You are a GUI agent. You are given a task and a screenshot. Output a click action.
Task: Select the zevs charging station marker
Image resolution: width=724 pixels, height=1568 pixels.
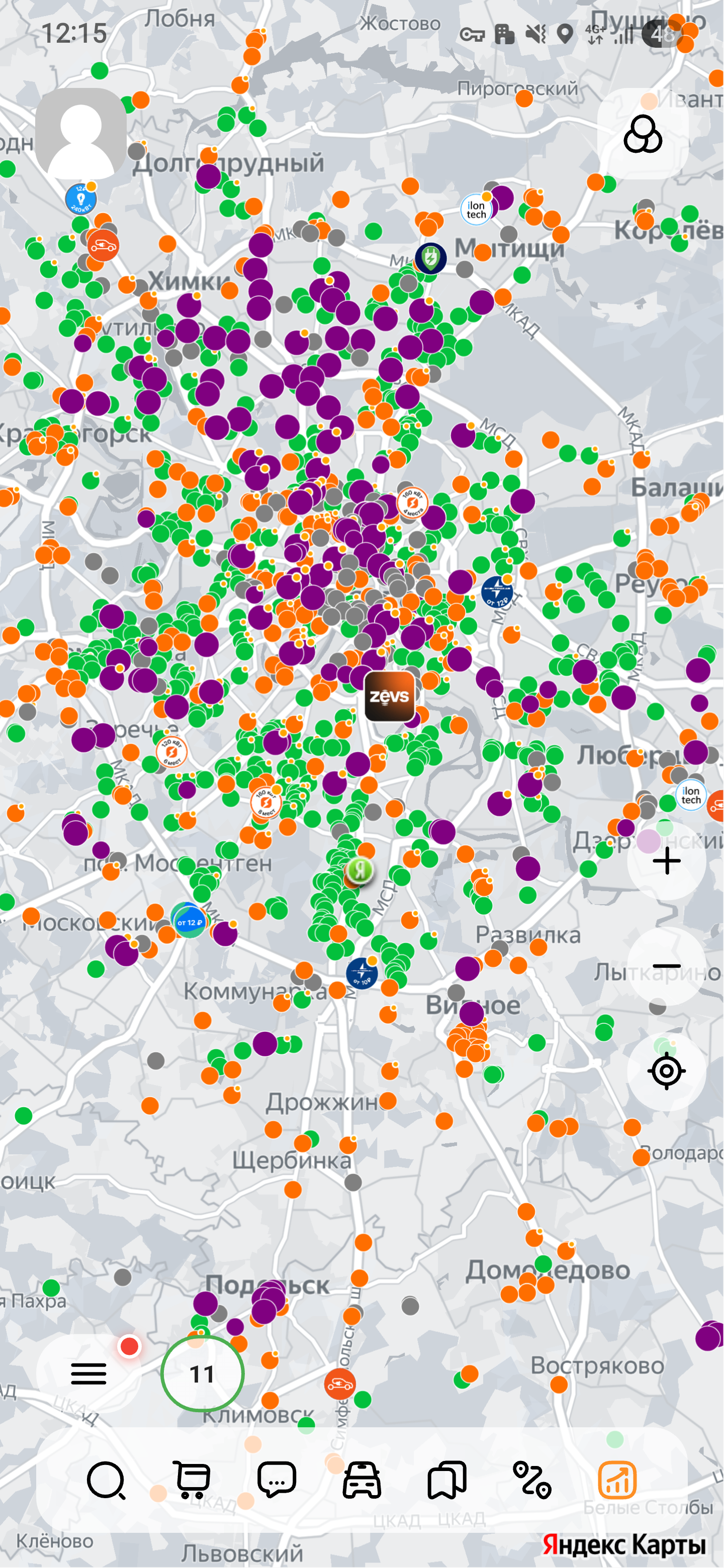coord(390,697)
